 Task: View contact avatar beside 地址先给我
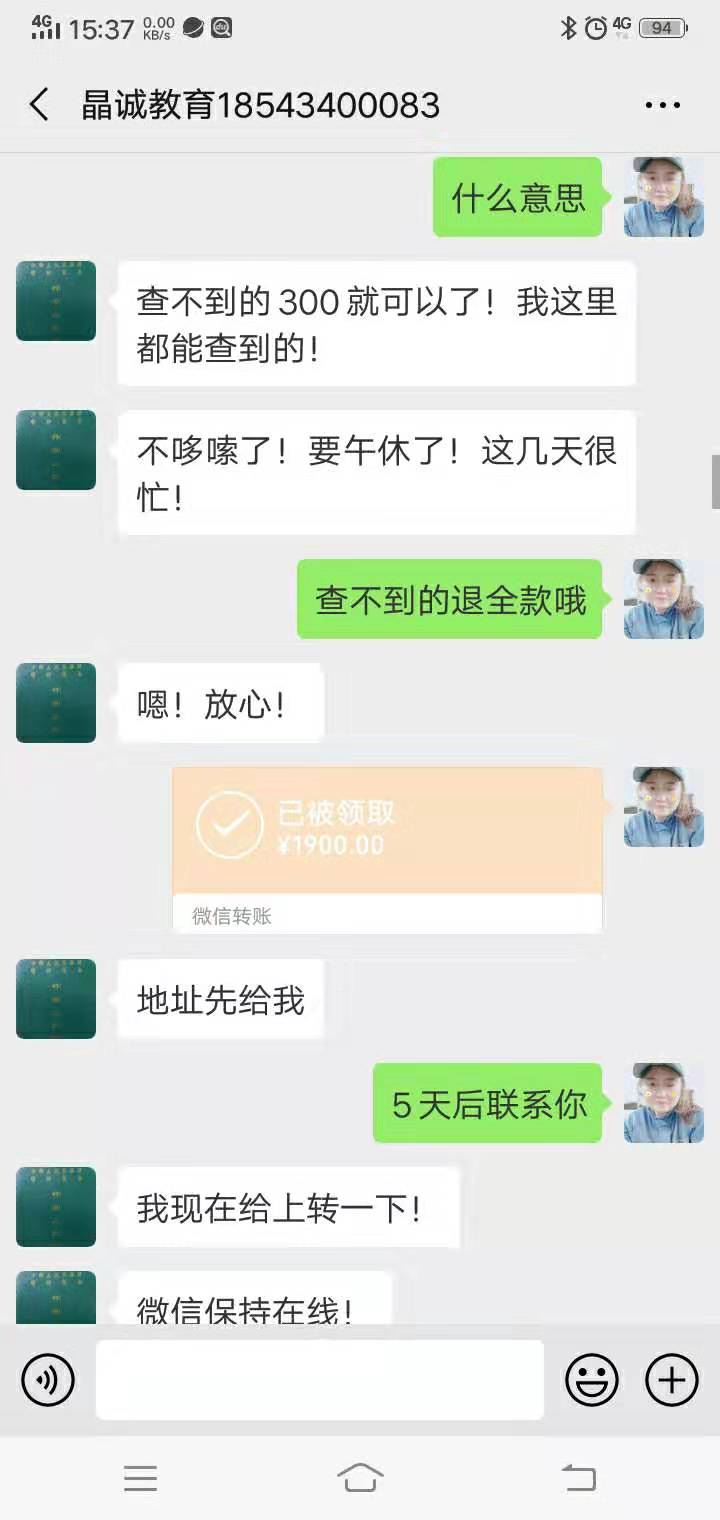pyautogui.click(x=56, y=999)
